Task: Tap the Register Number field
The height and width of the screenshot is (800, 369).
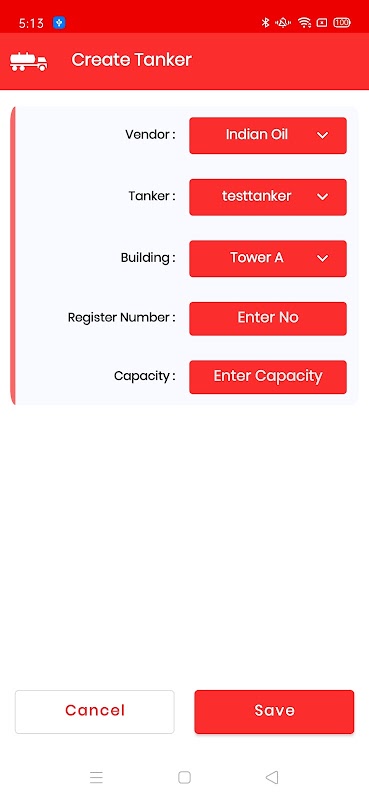Action: (x=268, y=318)
